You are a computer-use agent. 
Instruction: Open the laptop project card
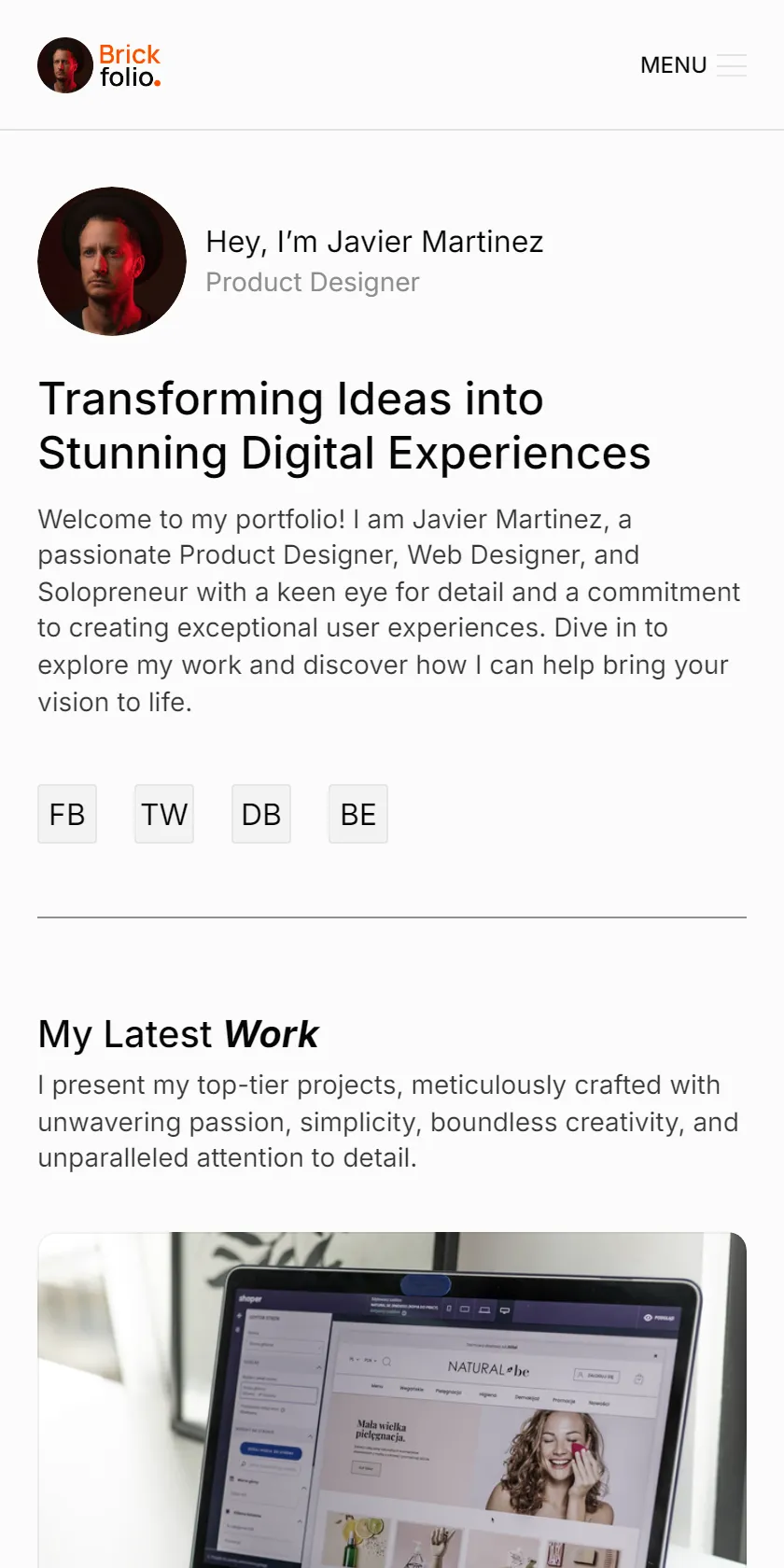pyautogui.click(x=392, y=1400)
